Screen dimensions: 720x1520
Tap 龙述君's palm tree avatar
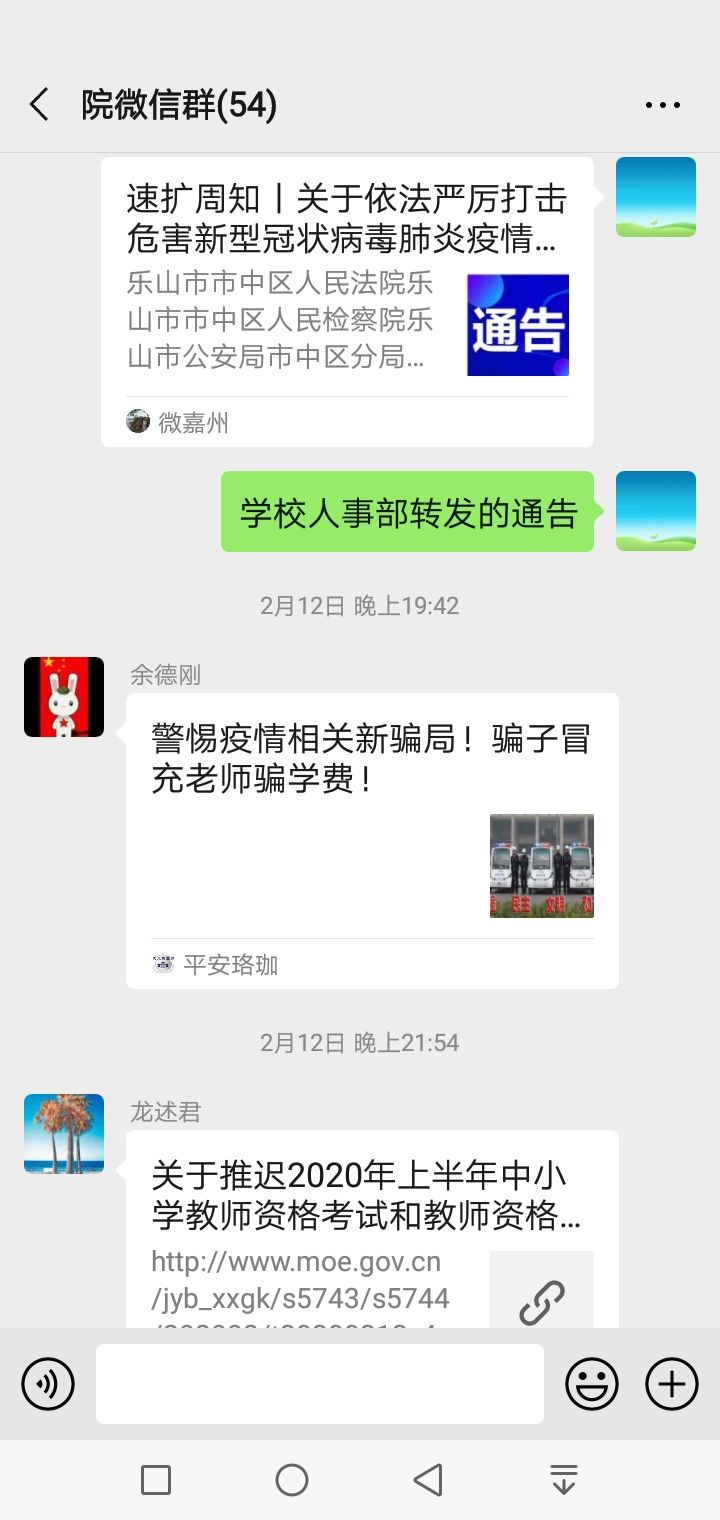click(64, 1133)
